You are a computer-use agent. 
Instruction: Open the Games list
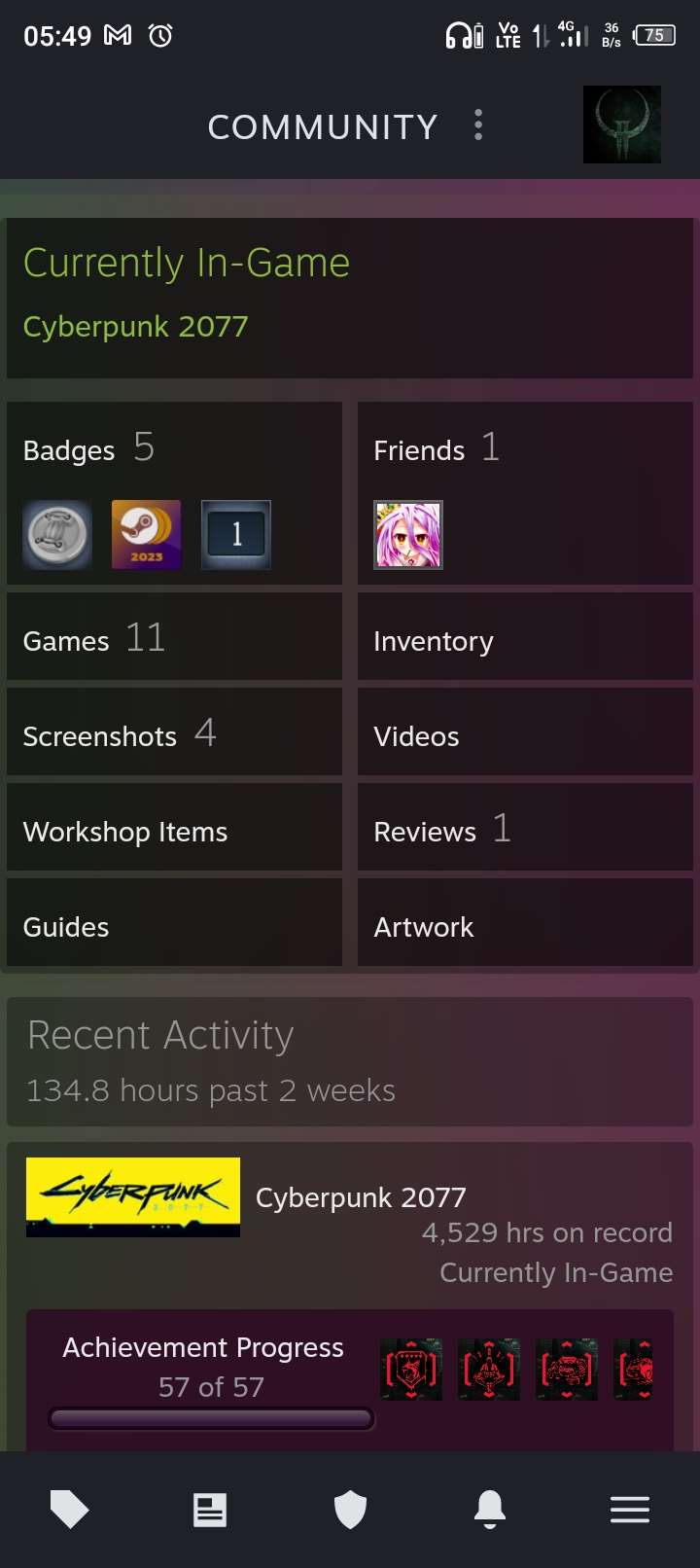coord(94,640)
